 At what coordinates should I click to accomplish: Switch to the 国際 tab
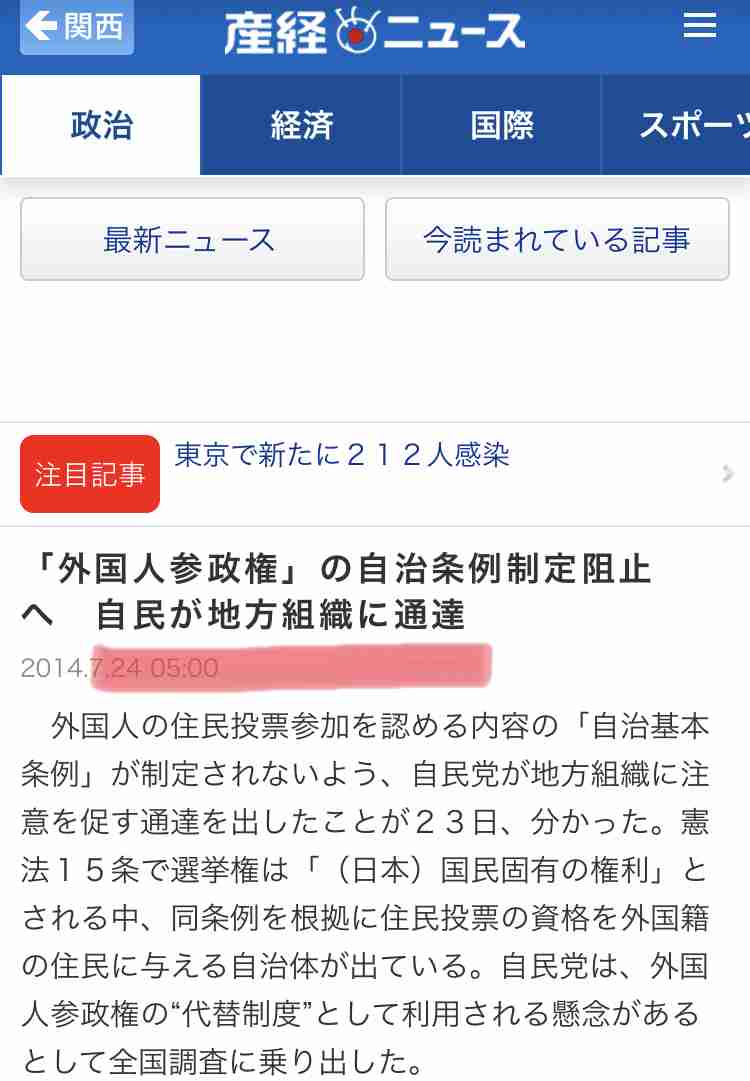(x=500, y=124)
